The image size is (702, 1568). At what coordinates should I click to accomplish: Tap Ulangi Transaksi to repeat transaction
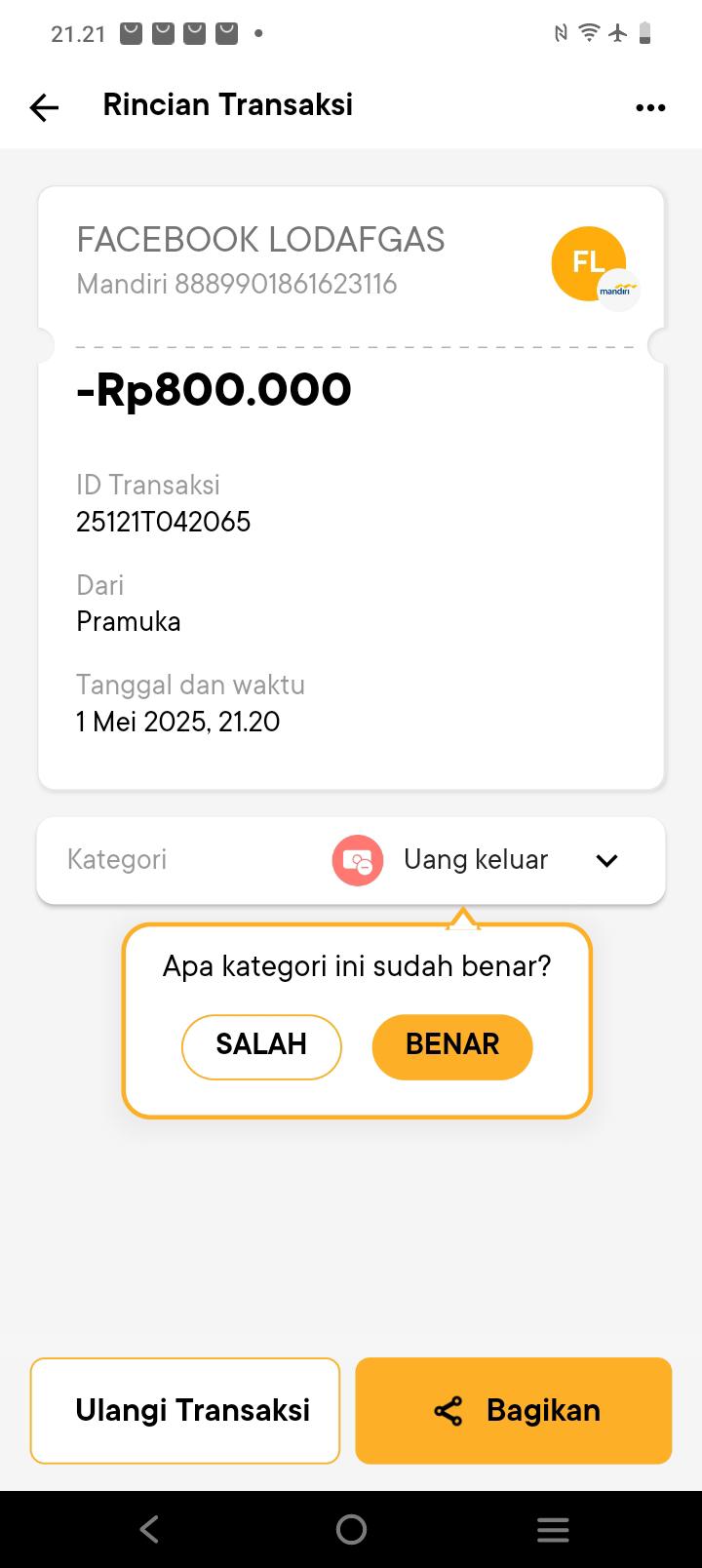185,1410
